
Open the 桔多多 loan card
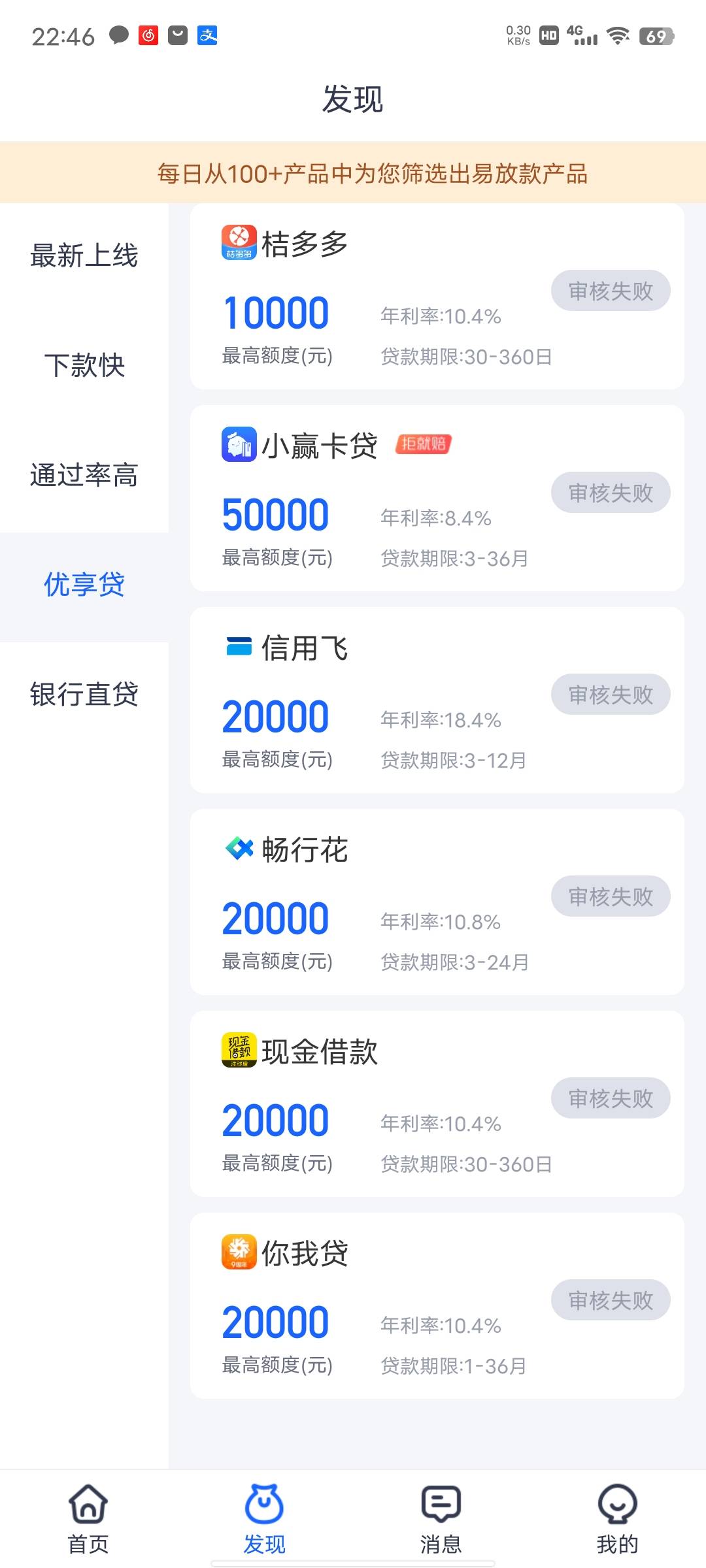(437, 297)
